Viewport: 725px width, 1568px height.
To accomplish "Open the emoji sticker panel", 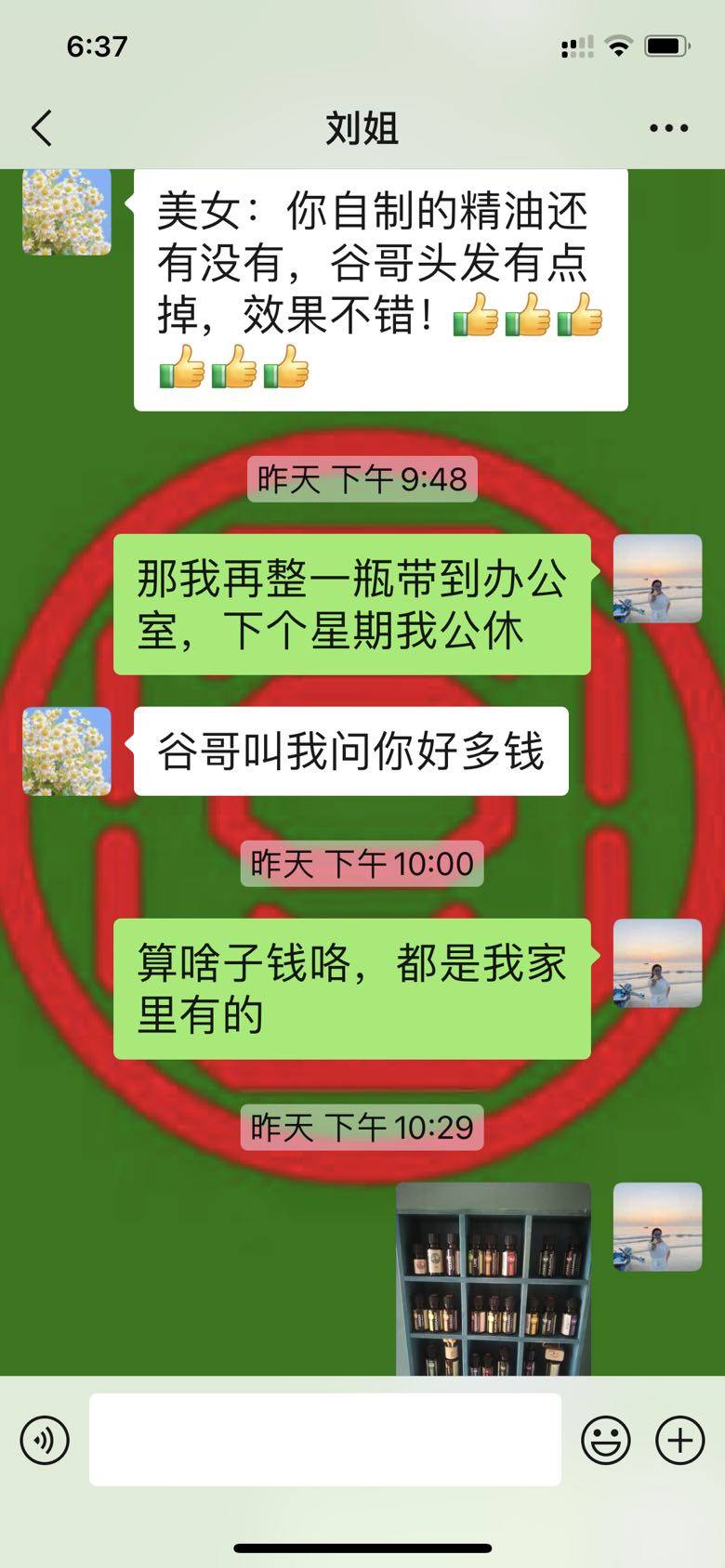I will pos(605,1441).
